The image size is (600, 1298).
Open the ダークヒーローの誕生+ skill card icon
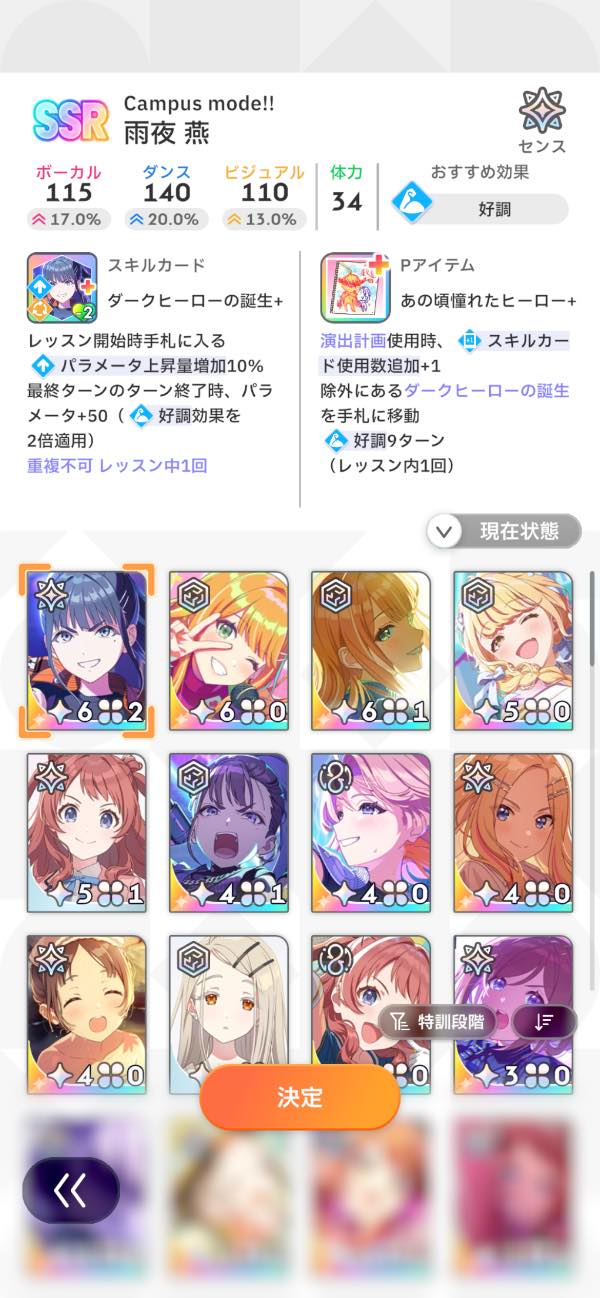(62, 287)
